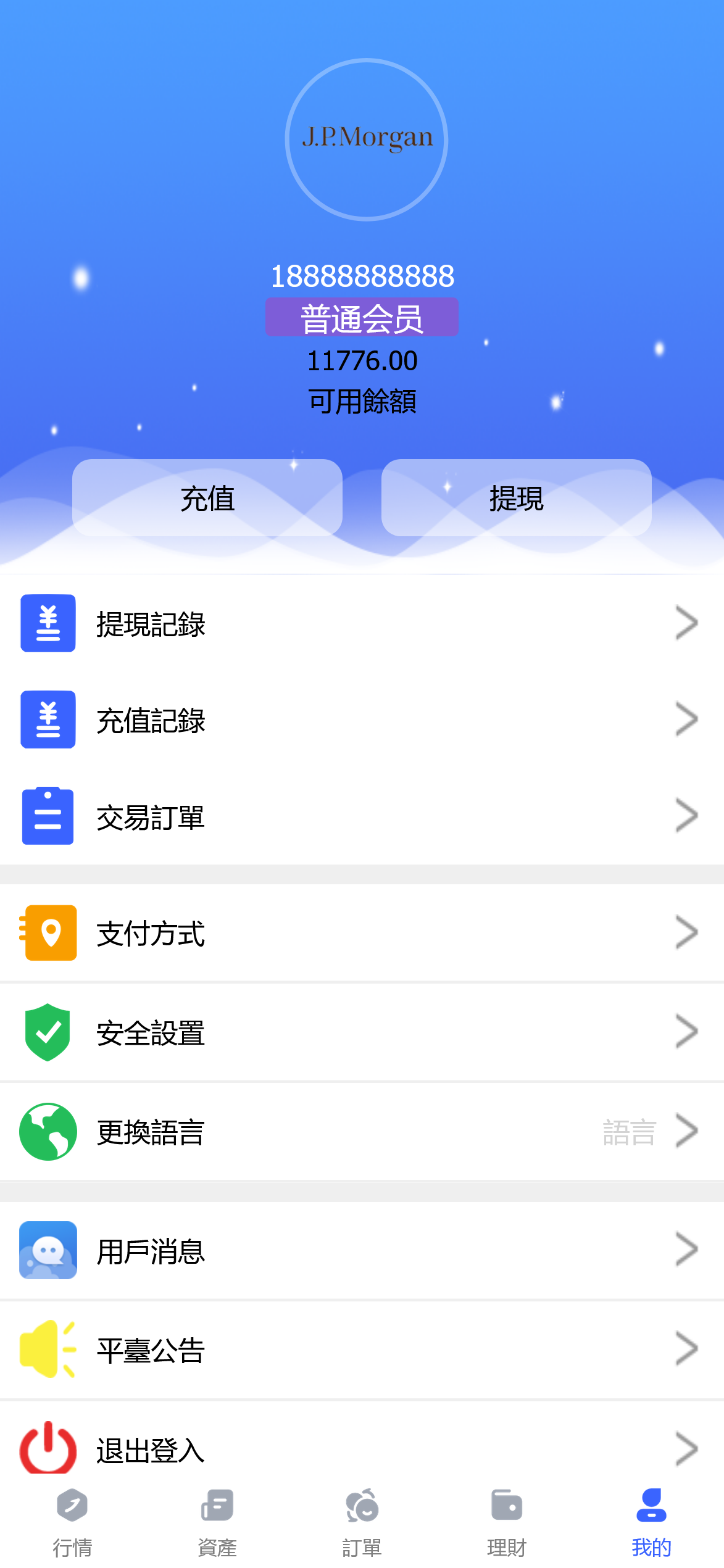This screenshot has height=1568, width=724.
Task: View 交易訂單 trade orders
Action: 362,816
